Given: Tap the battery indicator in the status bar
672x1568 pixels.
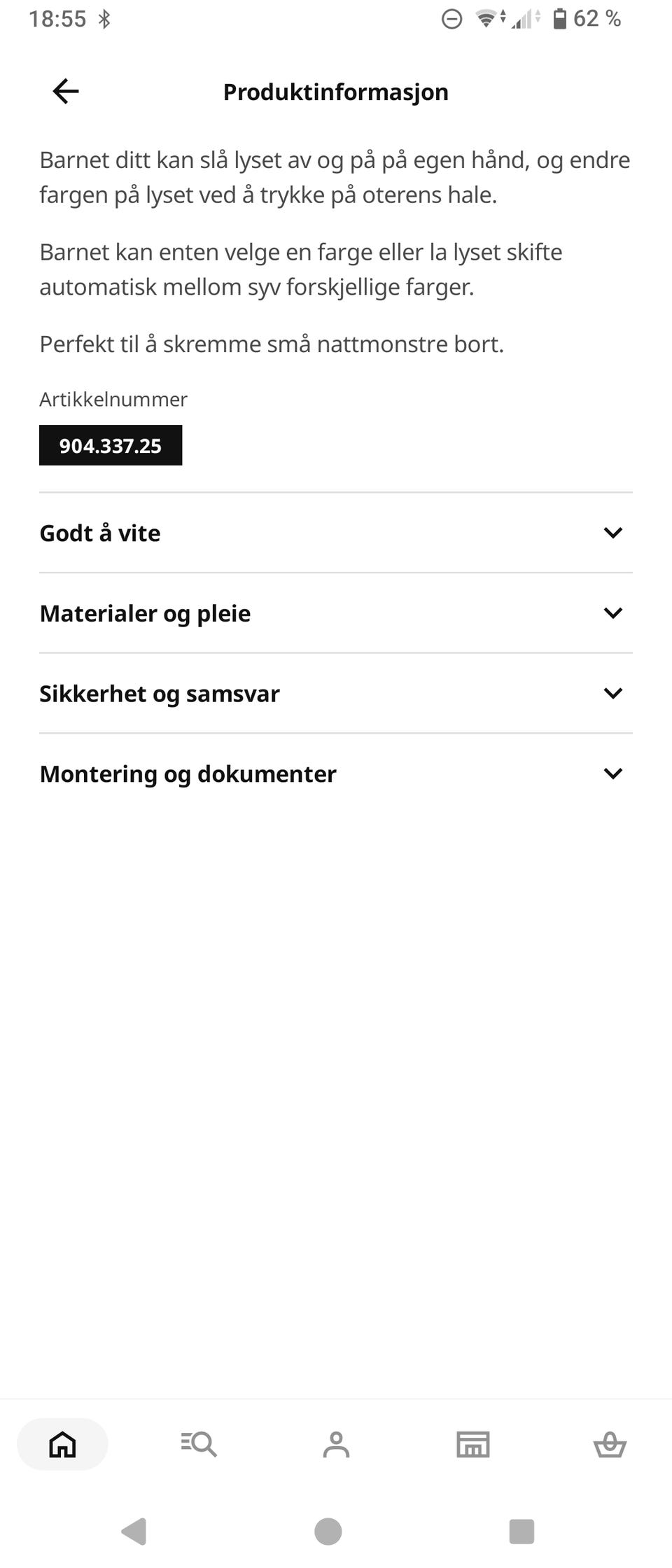Looking at the screenshot, I should [561, 18].
